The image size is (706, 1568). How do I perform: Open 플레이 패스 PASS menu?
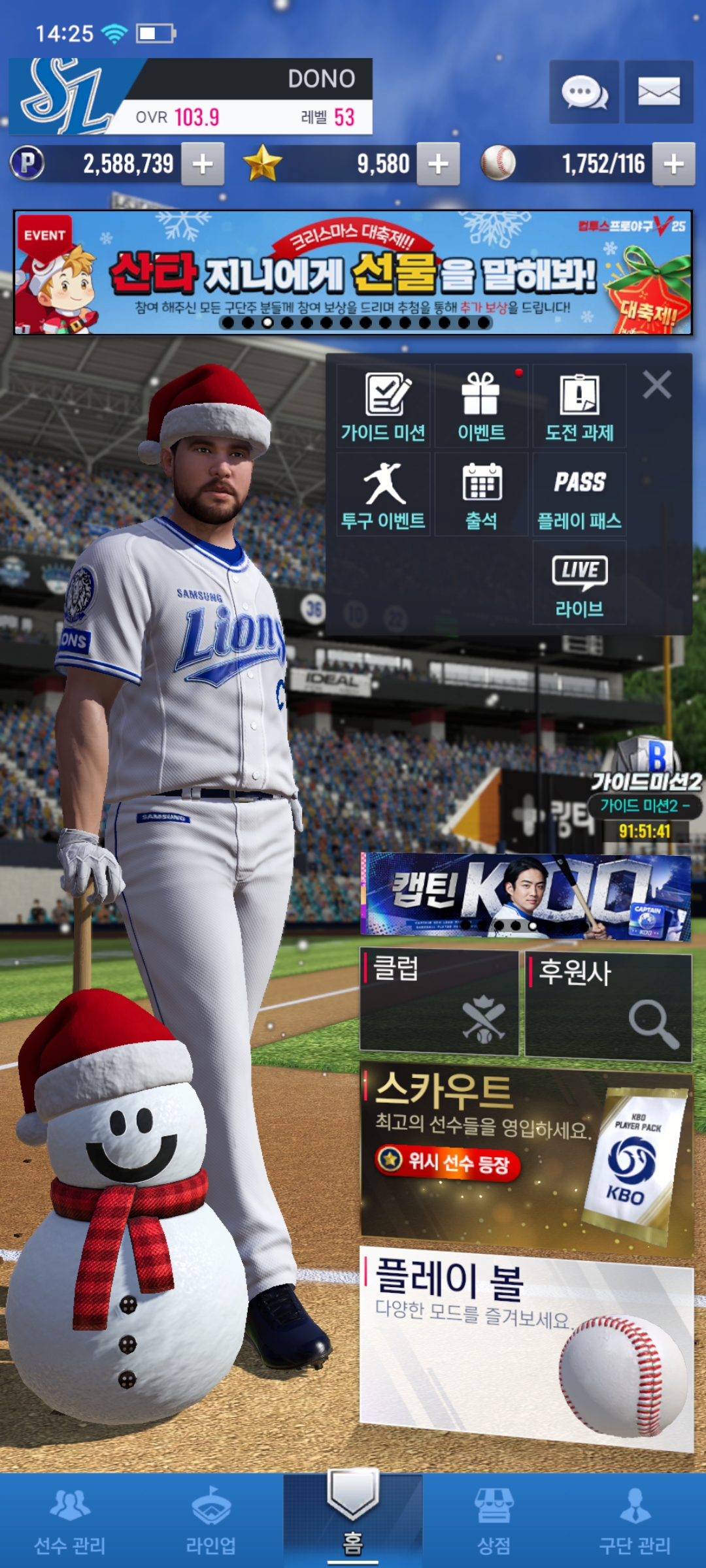pyautogui.click(x=579, y=495)
